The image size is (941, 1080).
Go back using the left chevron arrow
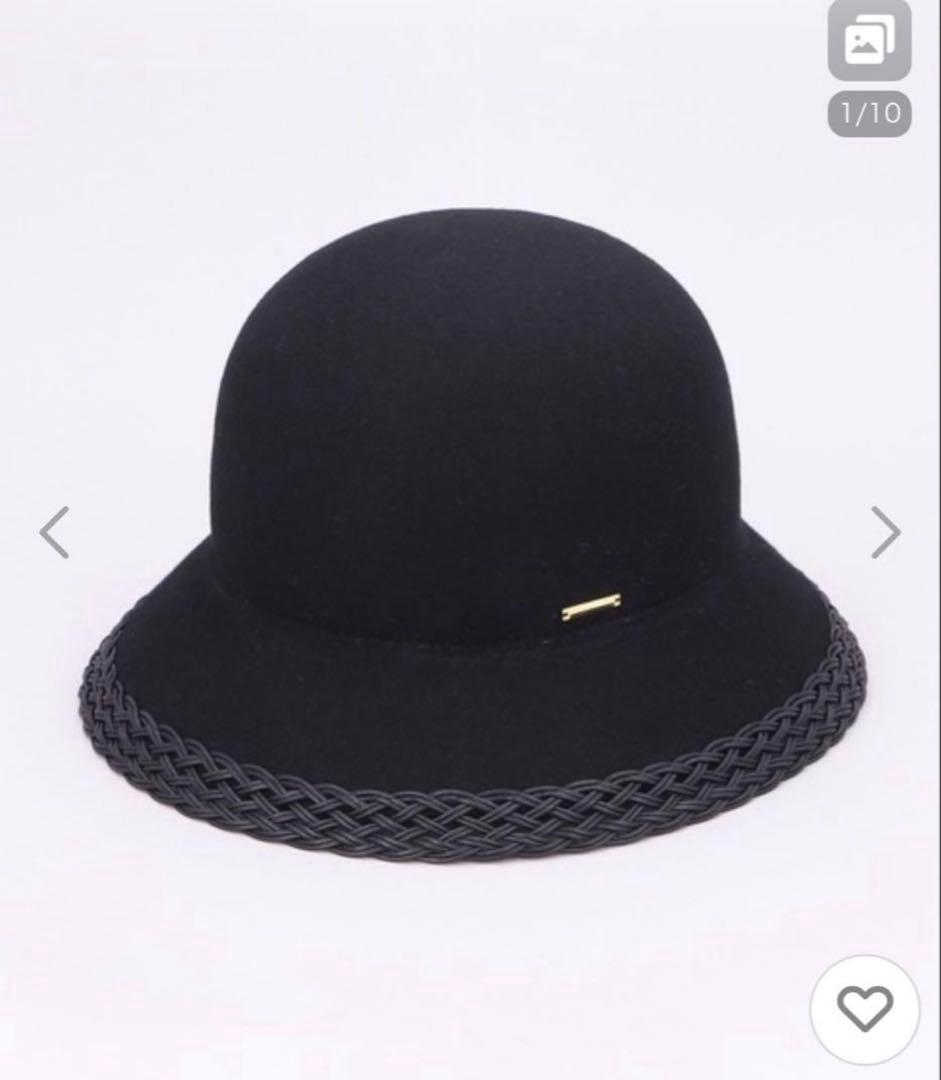pyautogui.click(x=55, y=531)
